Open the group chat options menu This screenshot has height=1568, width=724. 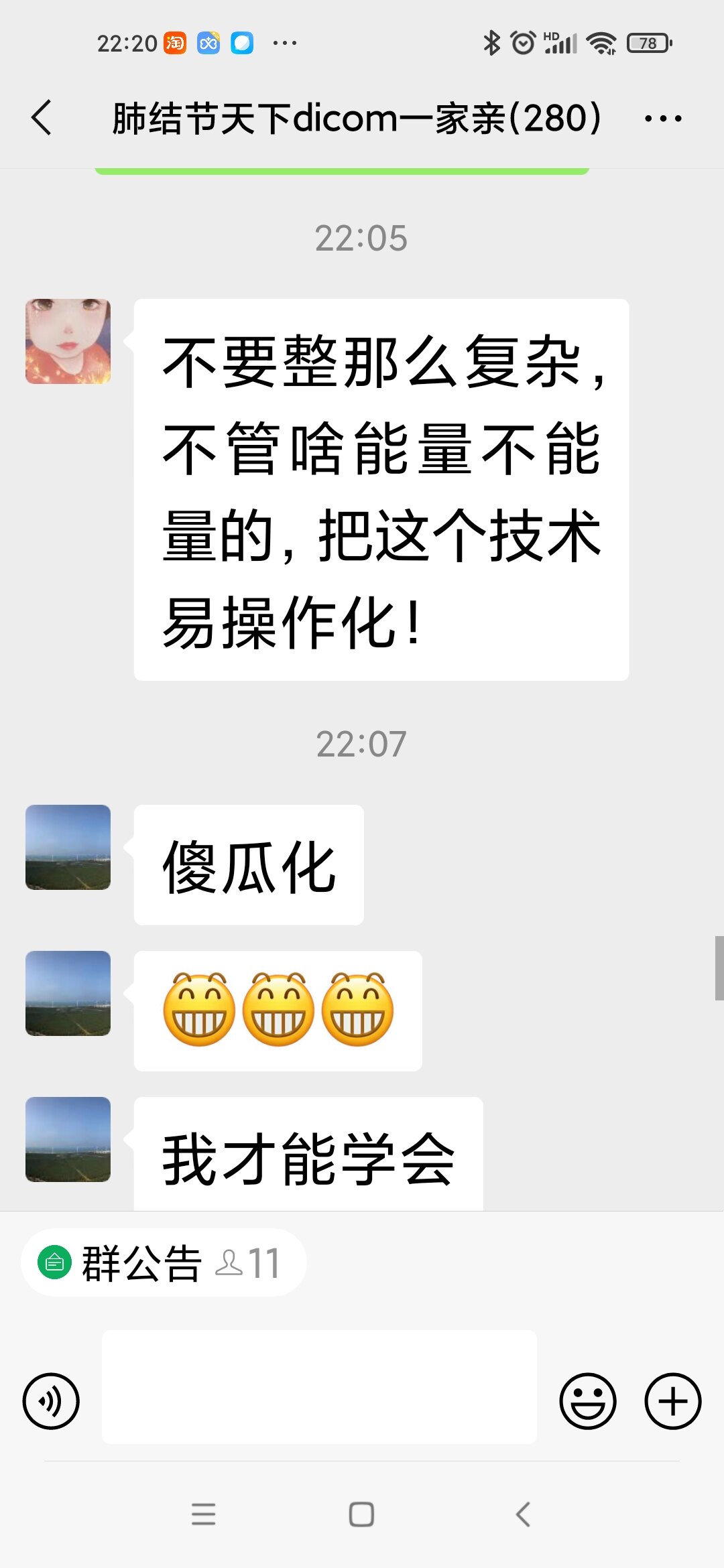(662, 119)
